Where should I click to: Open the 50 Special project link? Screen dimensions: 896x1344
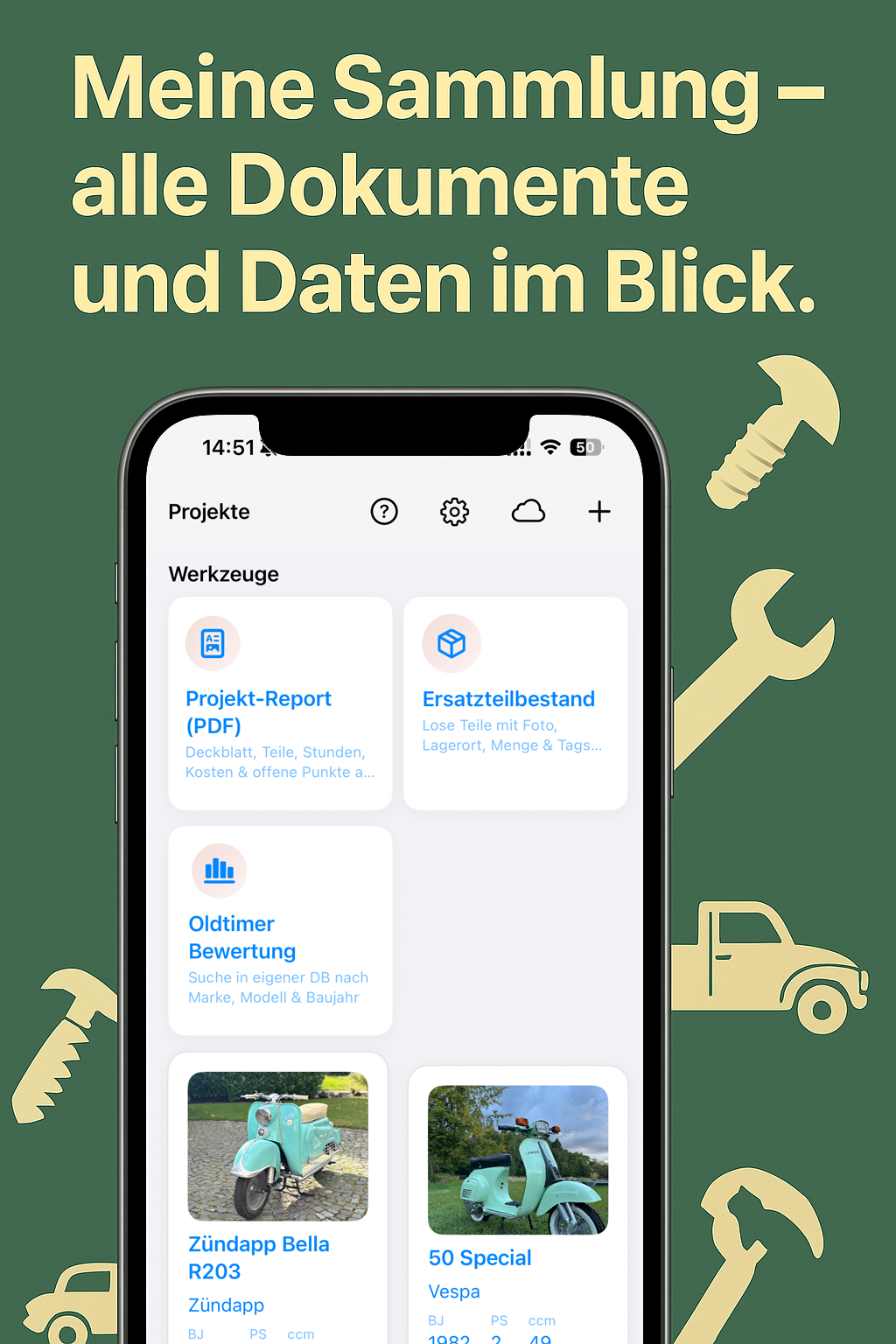[479, 1257]
